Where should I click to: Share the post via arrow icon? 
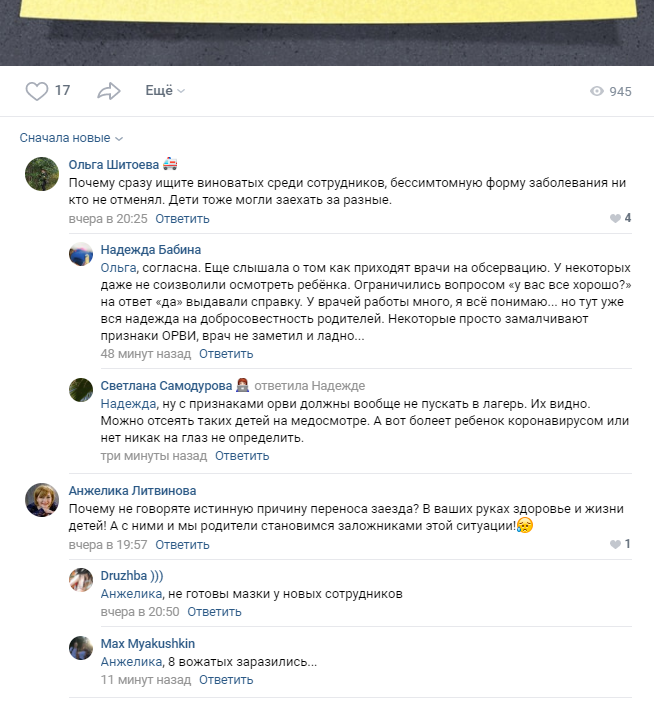[108, 91]
